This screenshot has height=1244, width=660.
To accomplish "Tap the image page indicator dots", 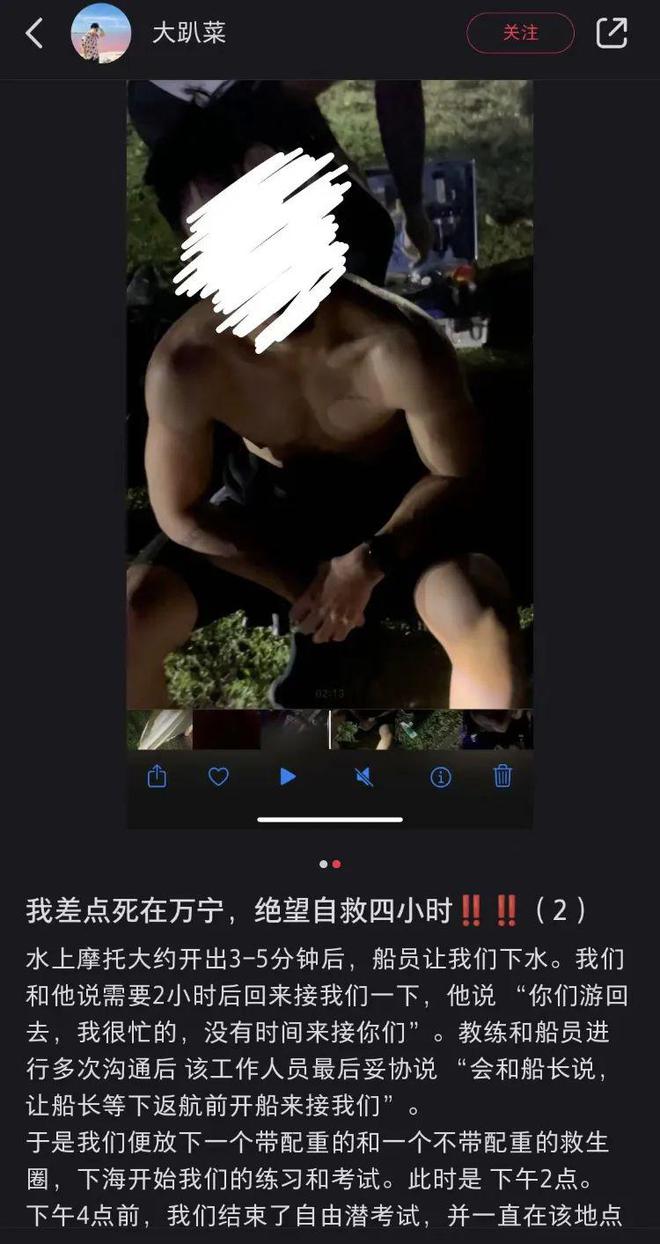I will (330, 863).
